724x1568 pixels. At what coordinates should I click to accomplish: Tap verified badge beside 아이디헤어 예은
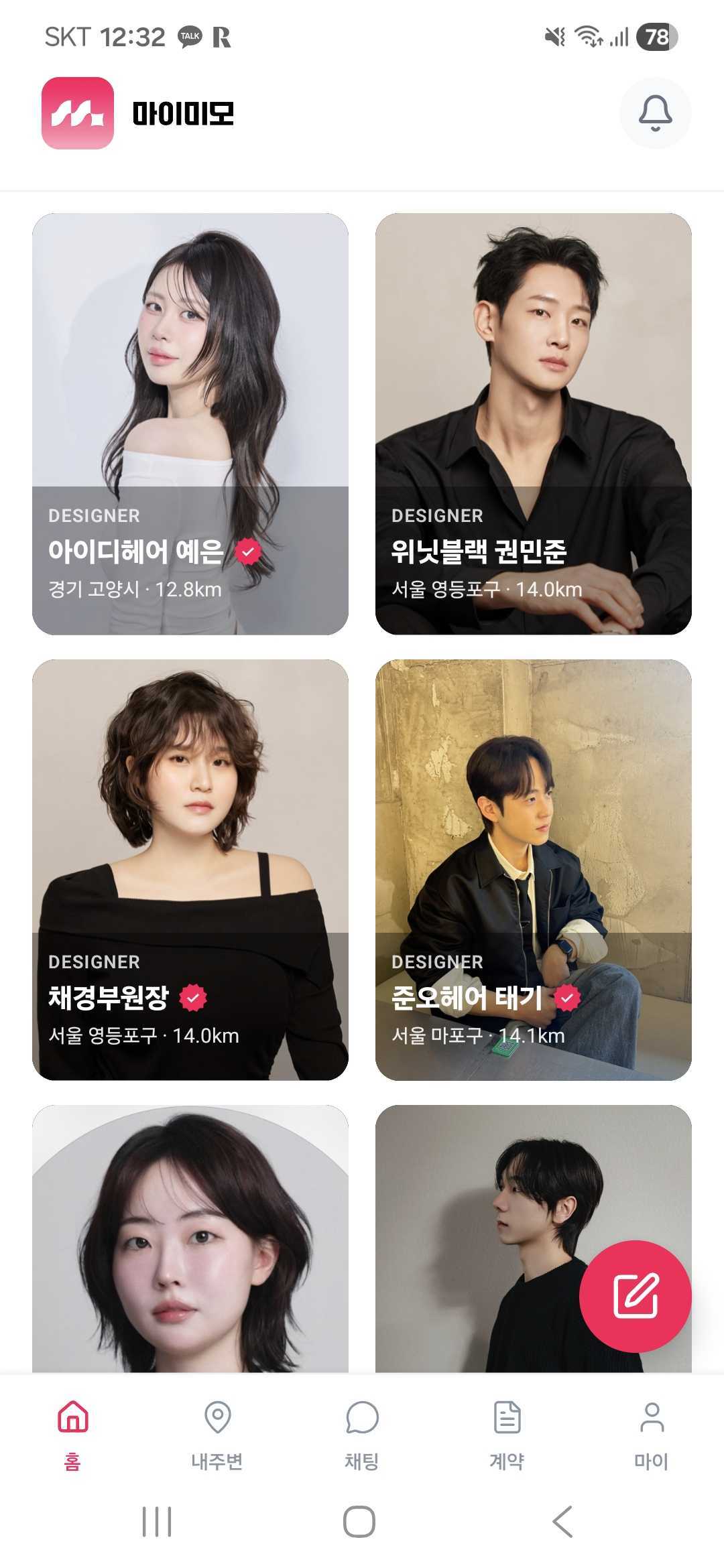click(x=248, y=551)
